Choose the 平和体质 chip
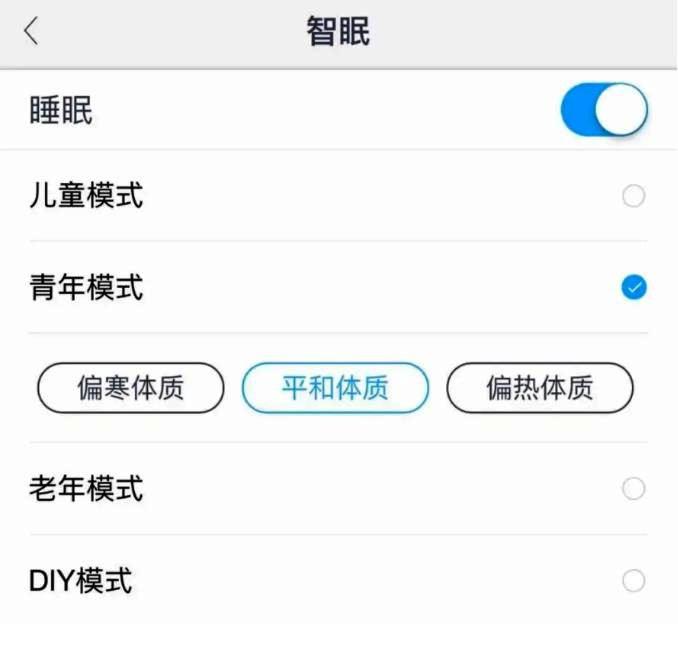The height and width of the screenshot is (646, 678). click(335, 388)
